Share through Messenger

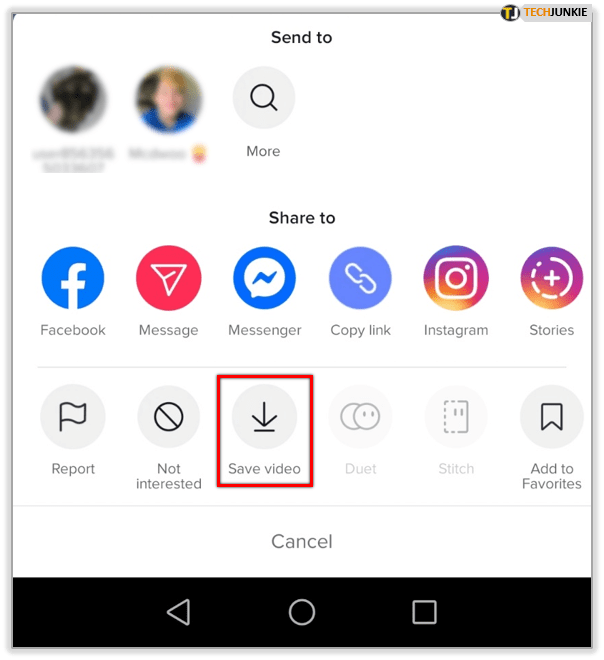[264, 278]
